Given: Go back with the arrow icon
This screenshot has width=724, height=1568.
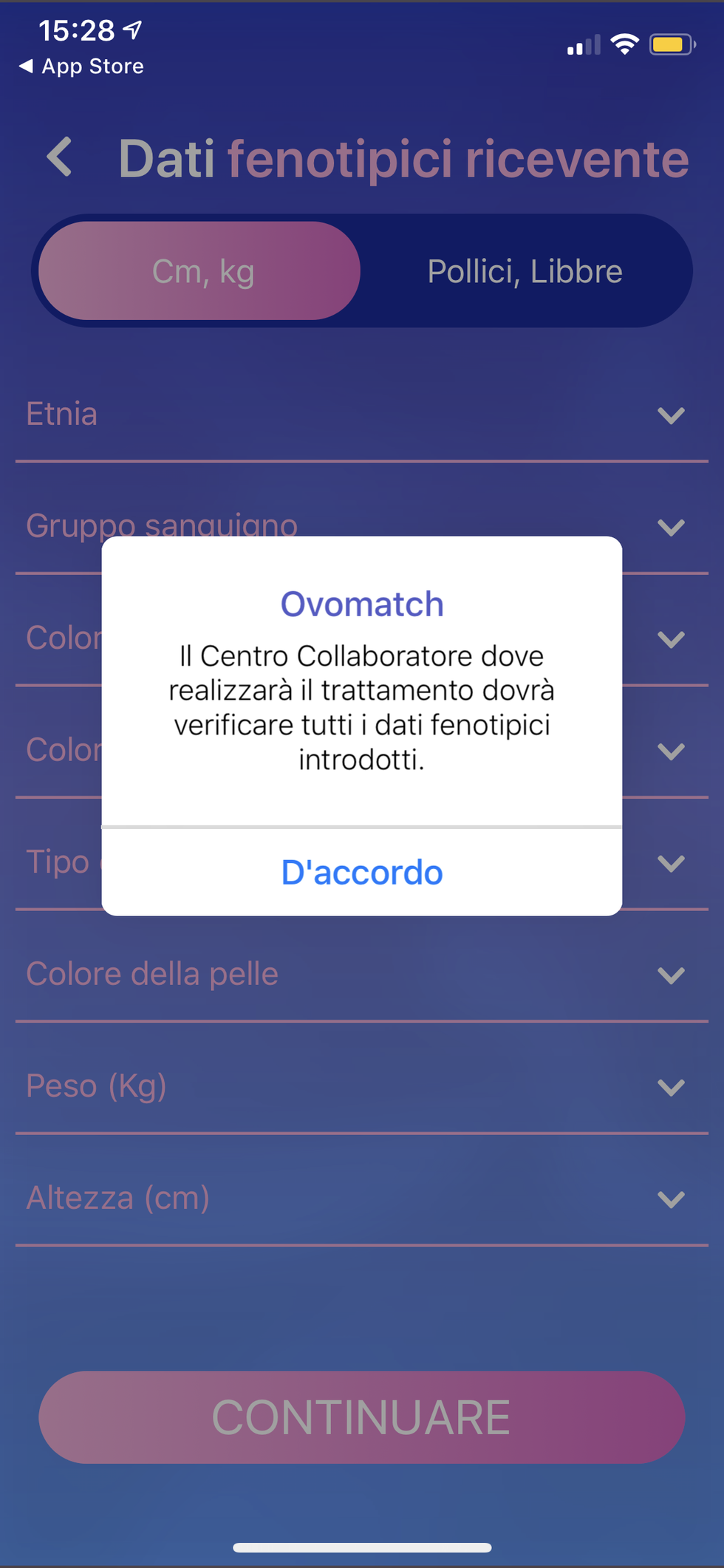Looking at the screenshot, I should (59, 157).
